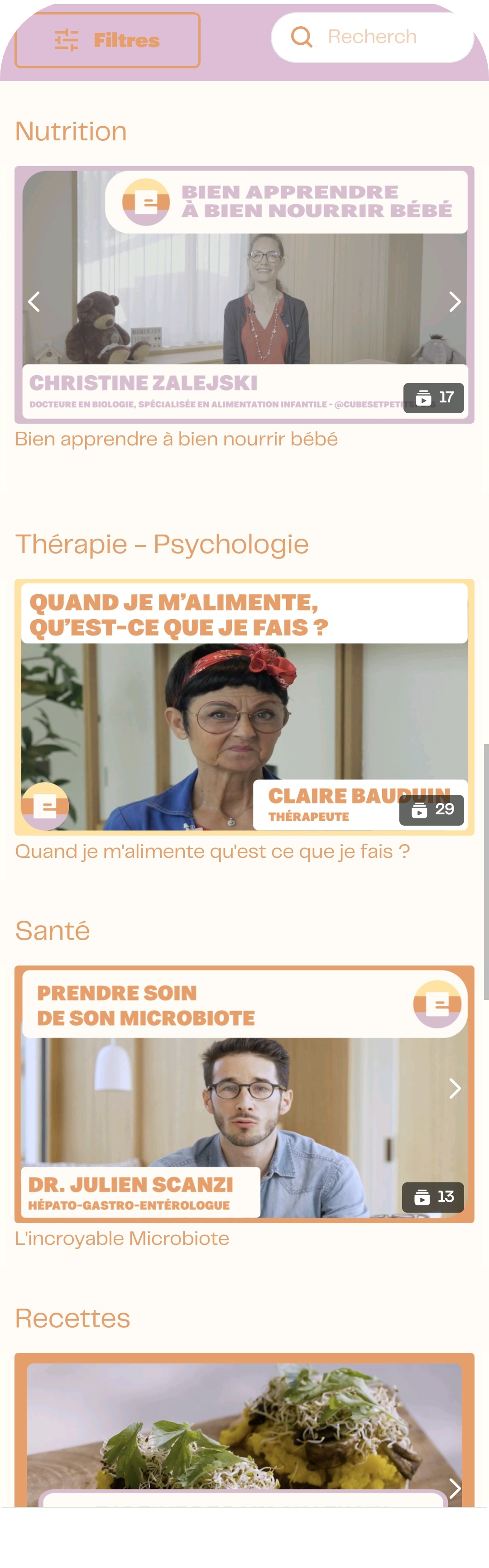This screenshot has width=489, height=1568.
Task: Advance to next video in Santé carousel
Action: 454,1088
